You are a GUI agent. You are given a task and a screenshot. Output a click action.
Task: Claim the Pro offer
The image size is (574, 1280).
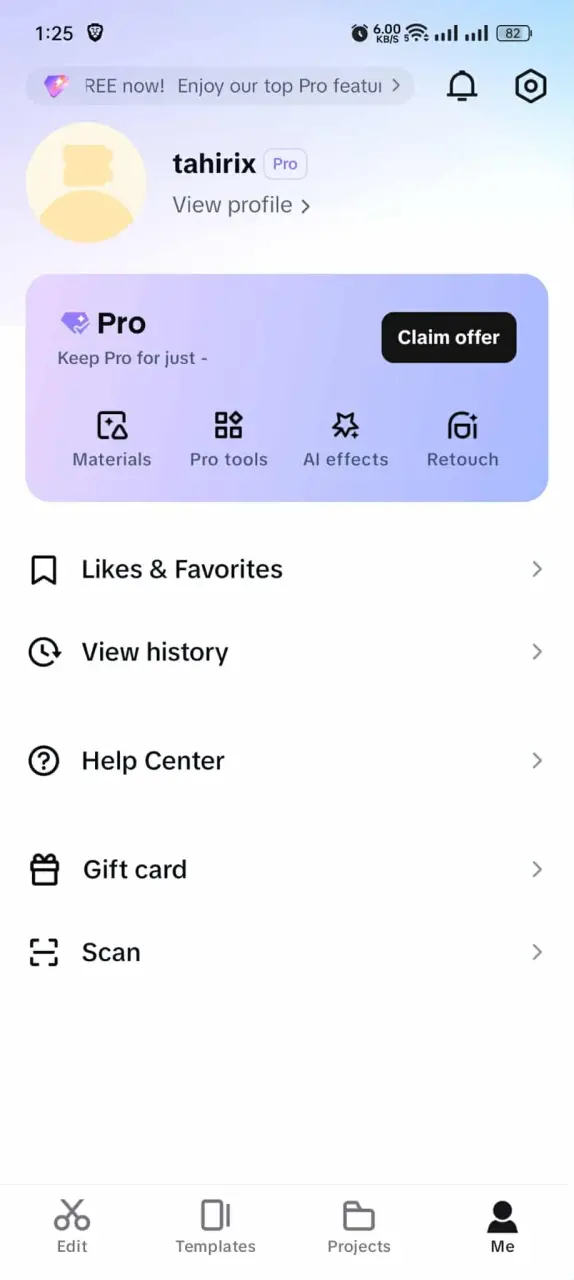(x=449, y=337)
